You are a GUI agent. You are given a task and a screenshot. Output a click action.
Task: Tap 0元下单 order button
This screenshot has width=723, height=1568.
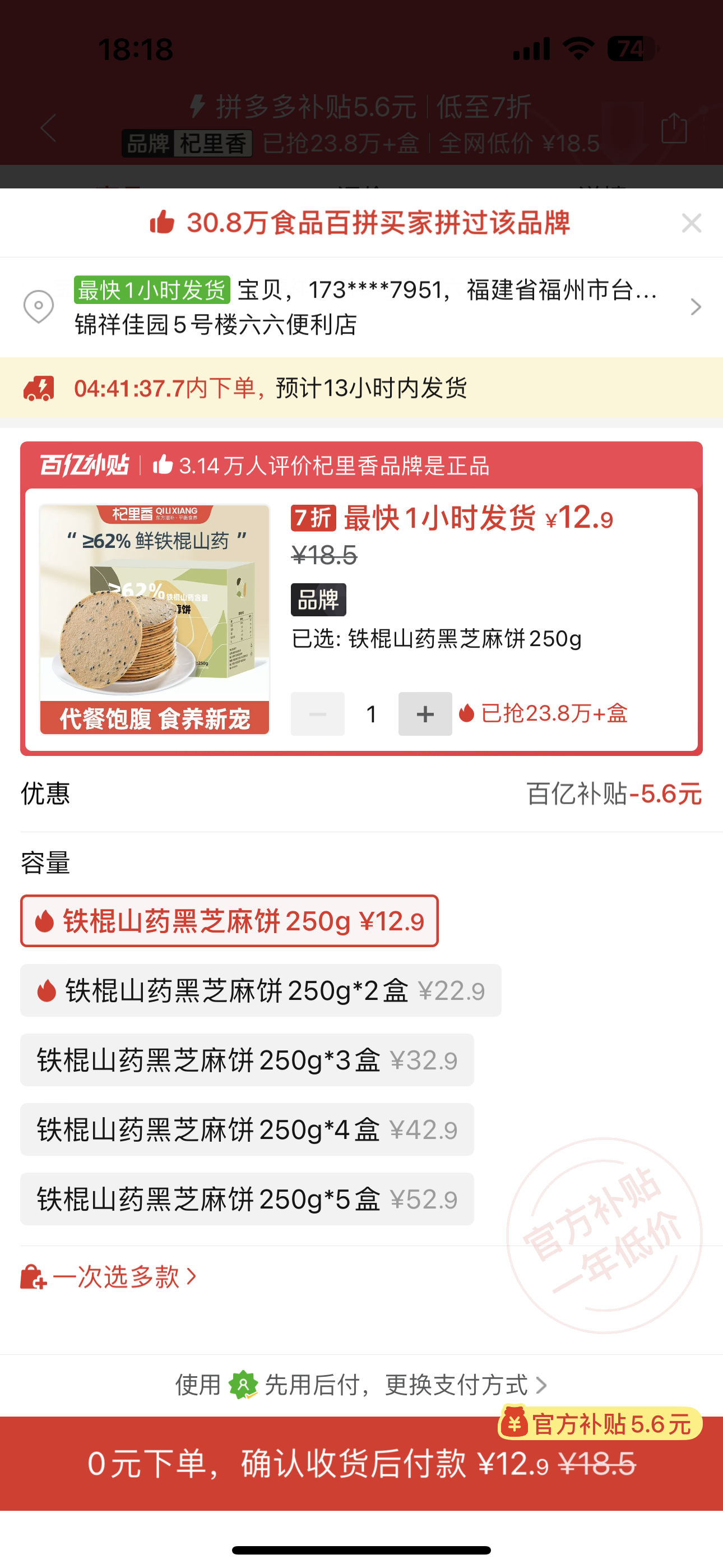coord(361,1464)
